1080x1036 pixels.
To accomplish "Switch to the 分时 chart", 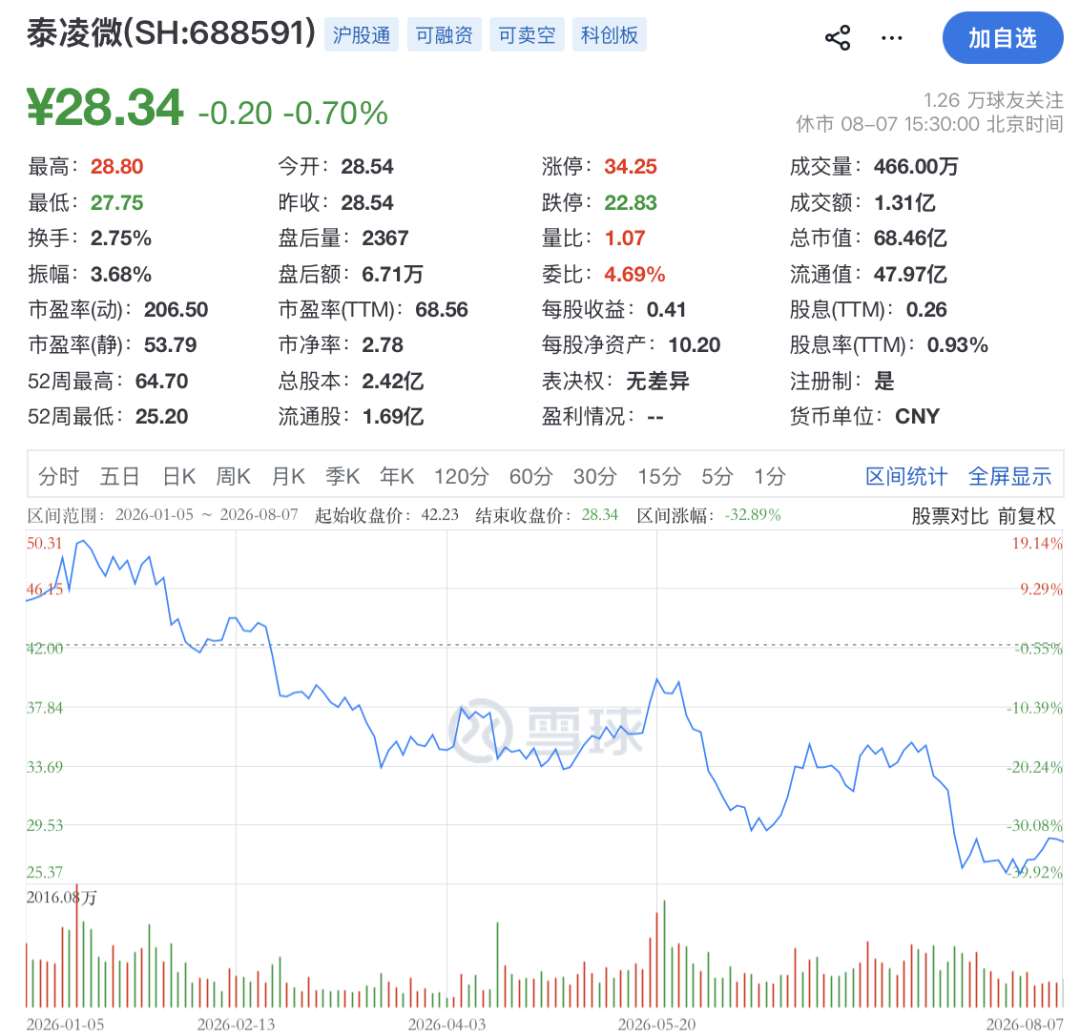I will click(59, 476).
